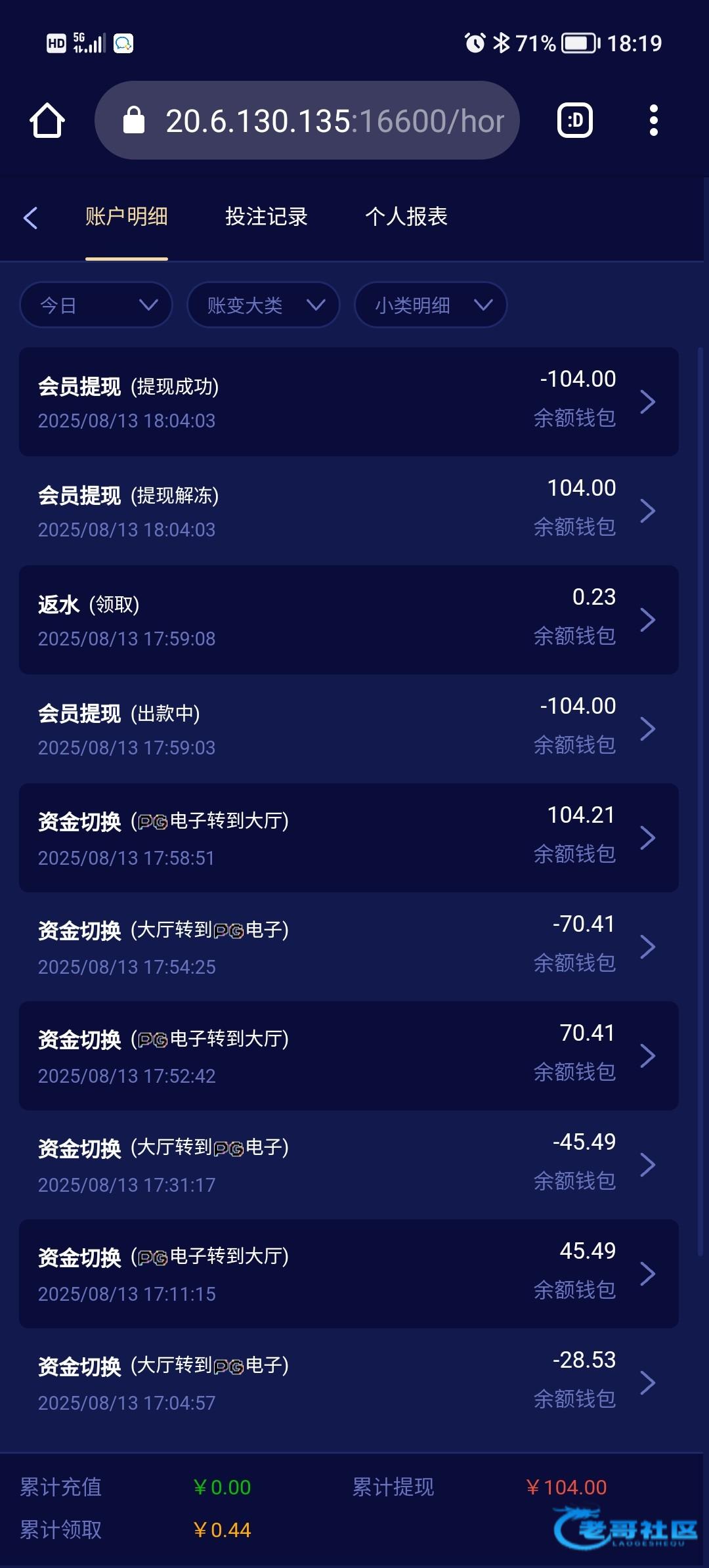The image size is (709, 1568).
Task: Go back with the left arrow
Action: coord(30,217)
